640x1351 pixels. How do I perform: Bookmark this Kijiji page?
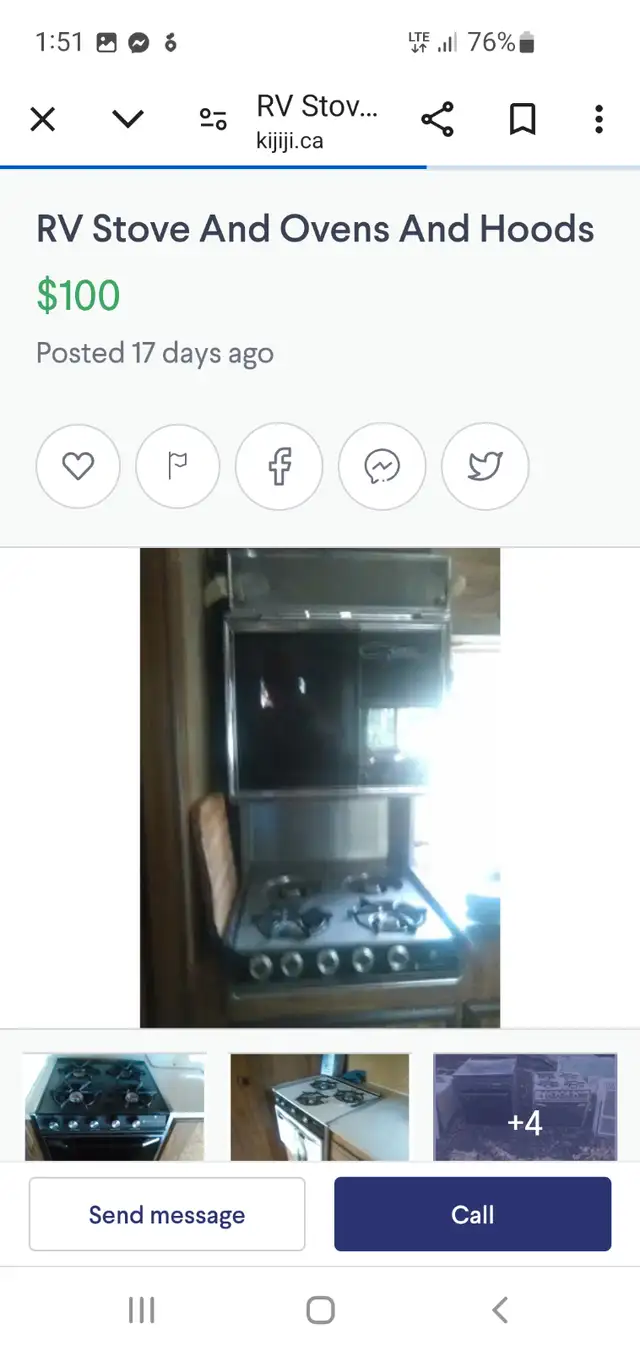[x=522, y=120]
